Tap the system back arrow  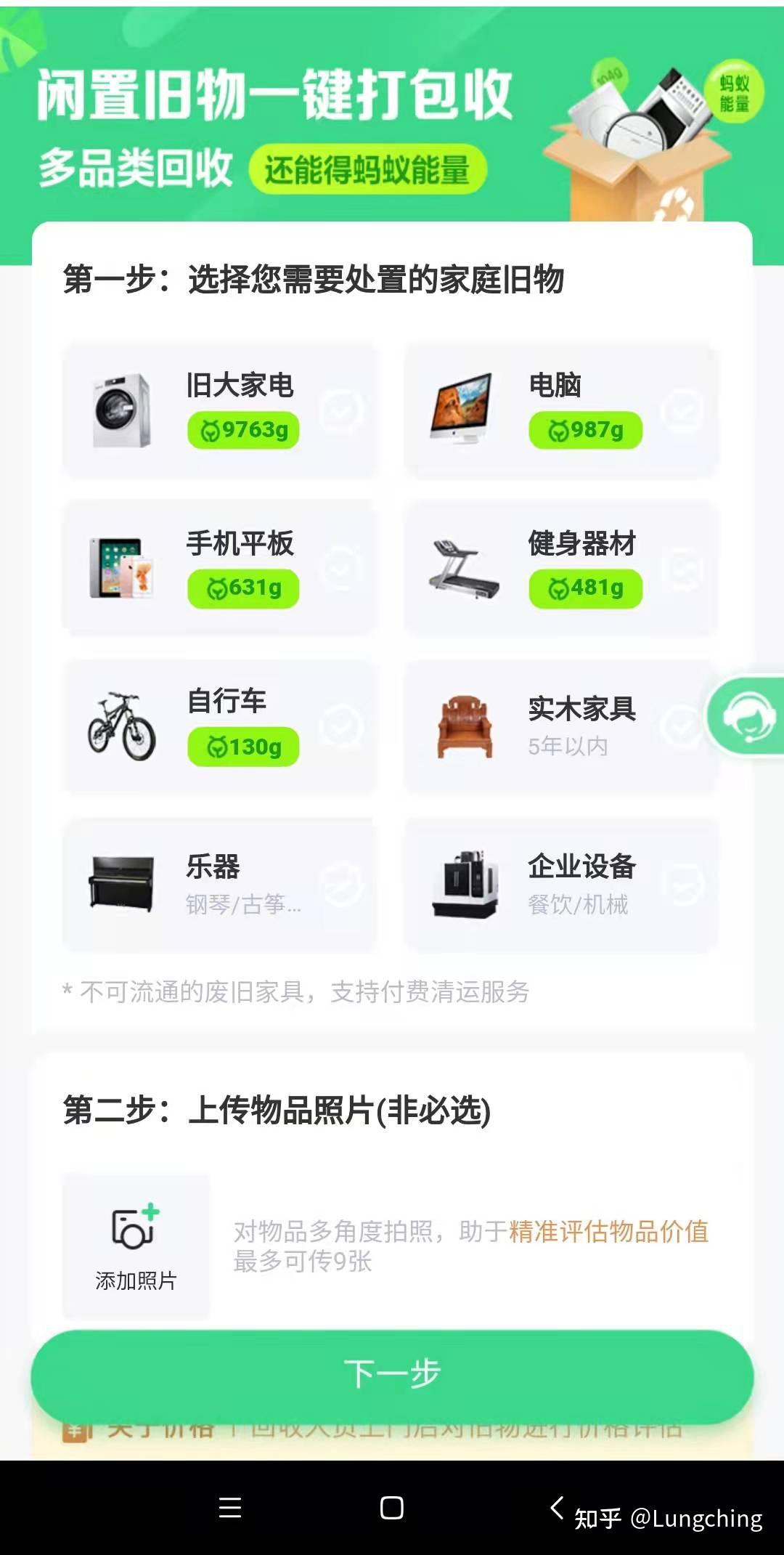(557, 1507)
